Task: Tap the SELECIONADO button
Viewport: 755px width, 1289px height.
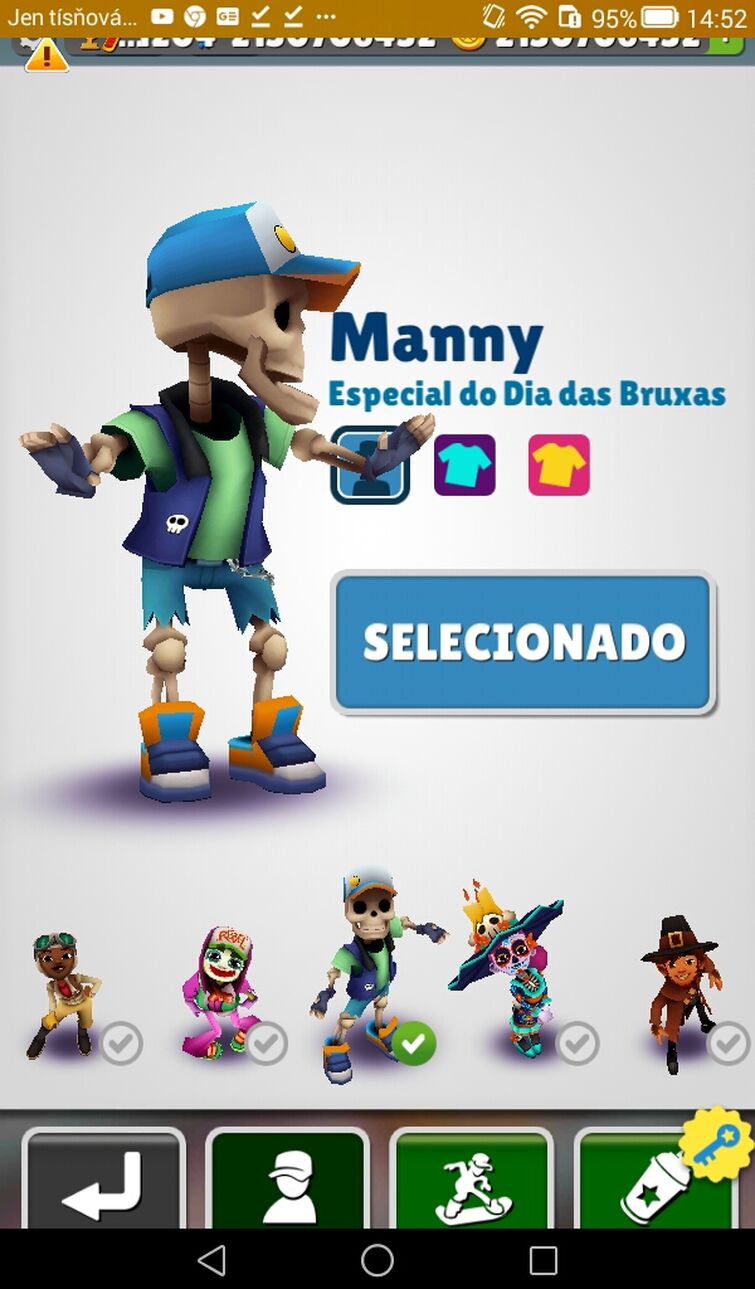Action: (523, 641)
